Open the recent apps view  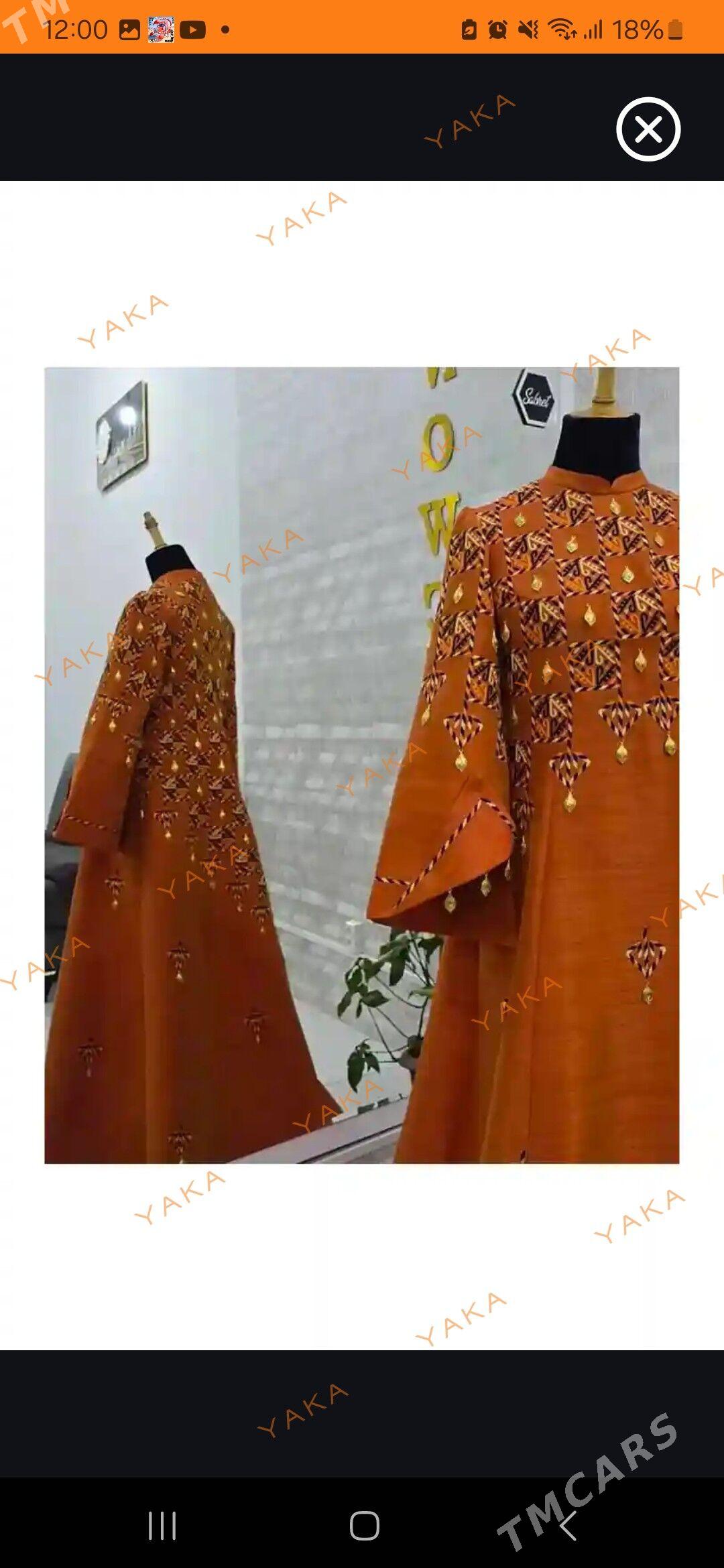pos(162,1526)
